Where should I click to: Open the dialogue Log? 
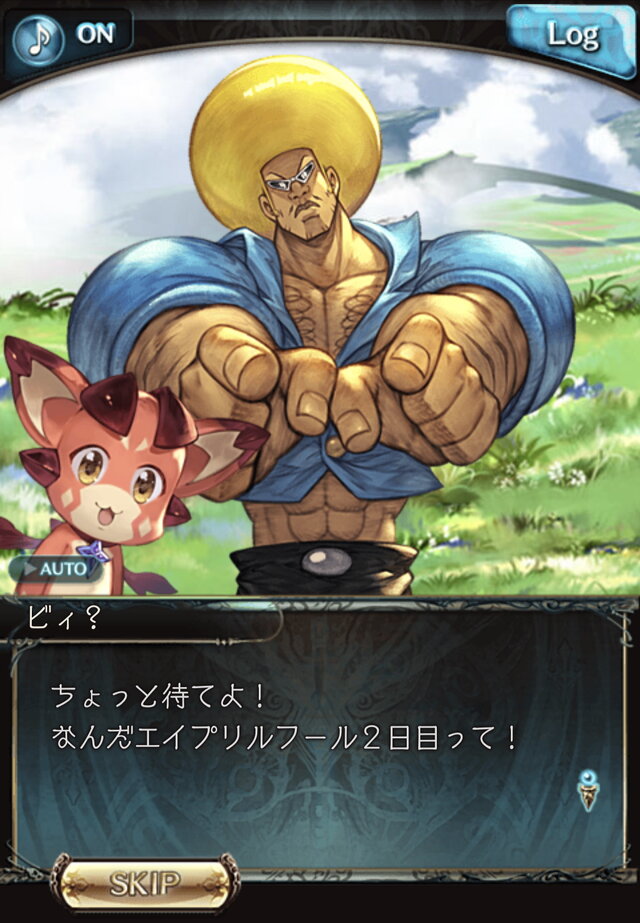571,36
